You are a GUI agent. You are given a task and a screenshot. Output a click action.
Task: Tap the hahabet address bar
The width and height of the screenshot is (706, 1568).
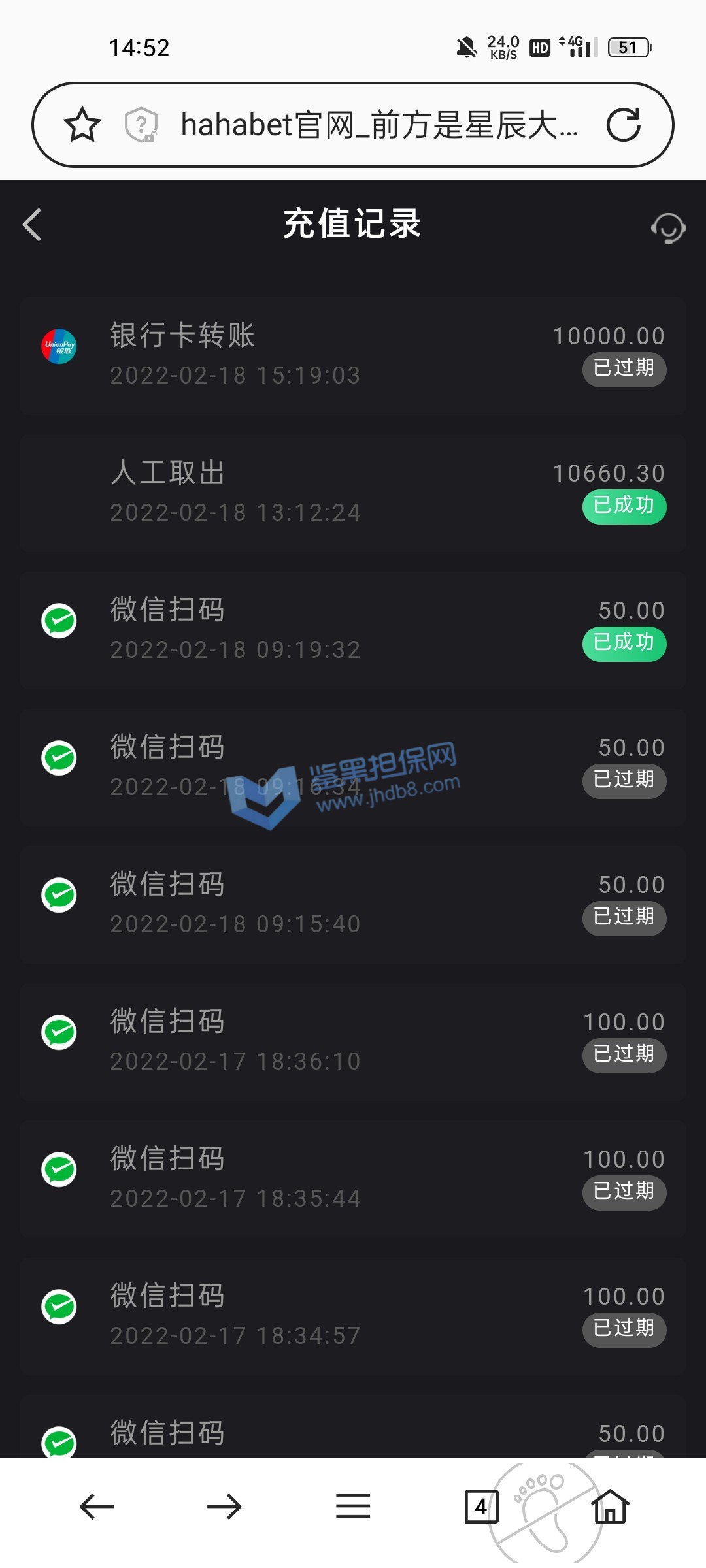click(x=379, y=125)
